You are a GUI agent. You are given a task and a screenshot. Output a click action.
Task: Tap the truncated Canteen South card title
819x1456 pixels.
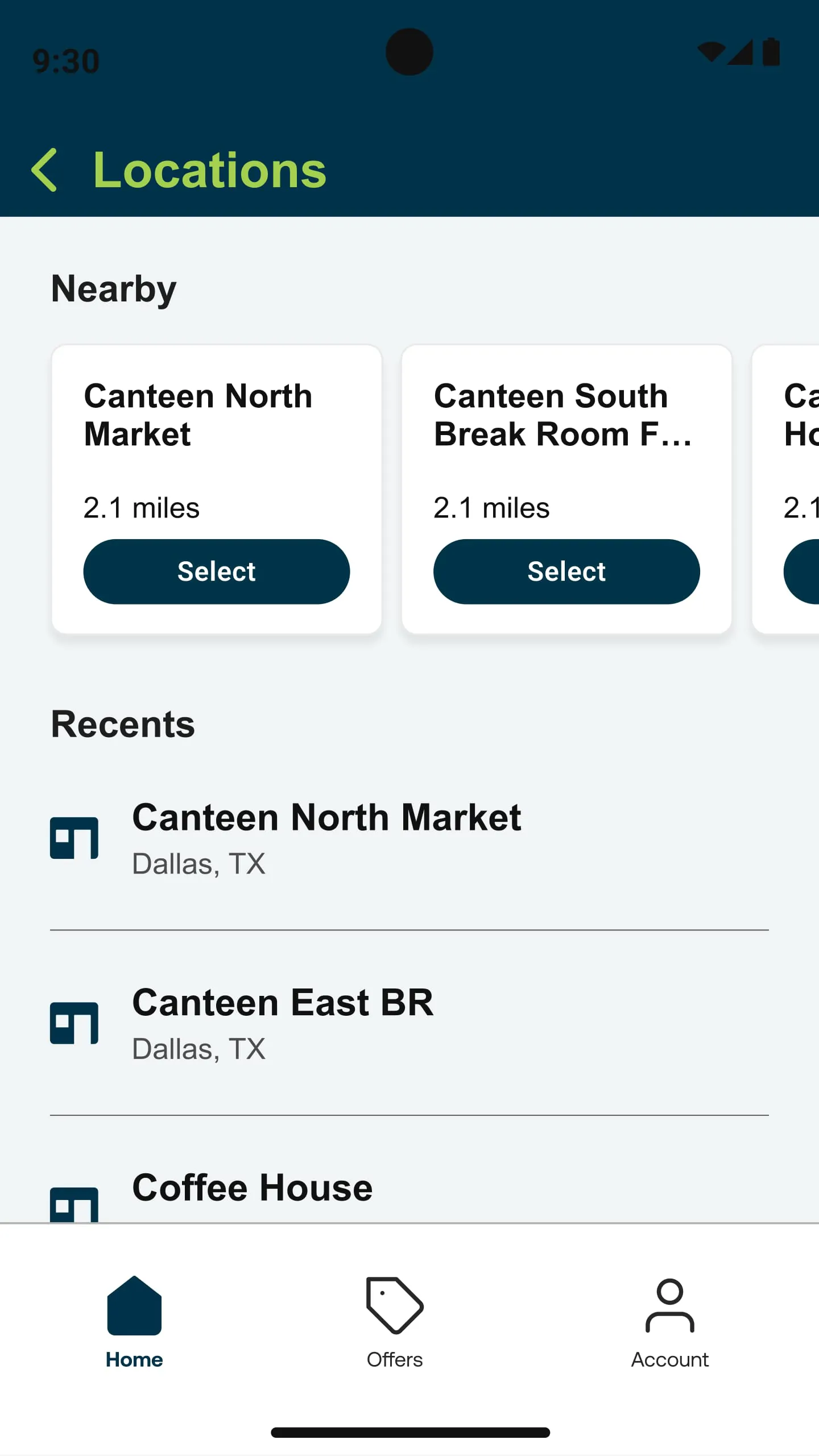point(564,415)
